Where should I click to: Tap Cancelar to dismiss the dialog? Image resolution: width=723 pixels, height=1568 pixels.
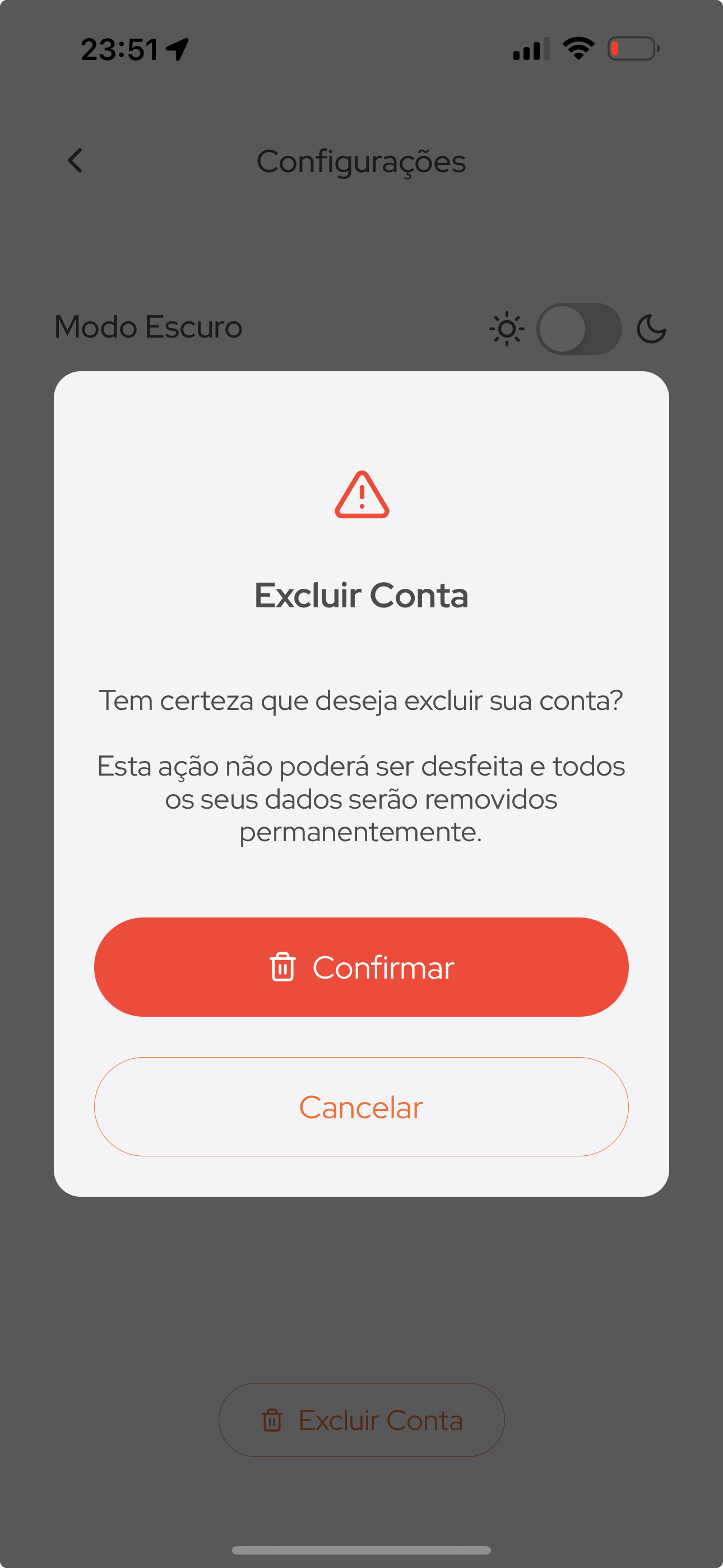361,1107
